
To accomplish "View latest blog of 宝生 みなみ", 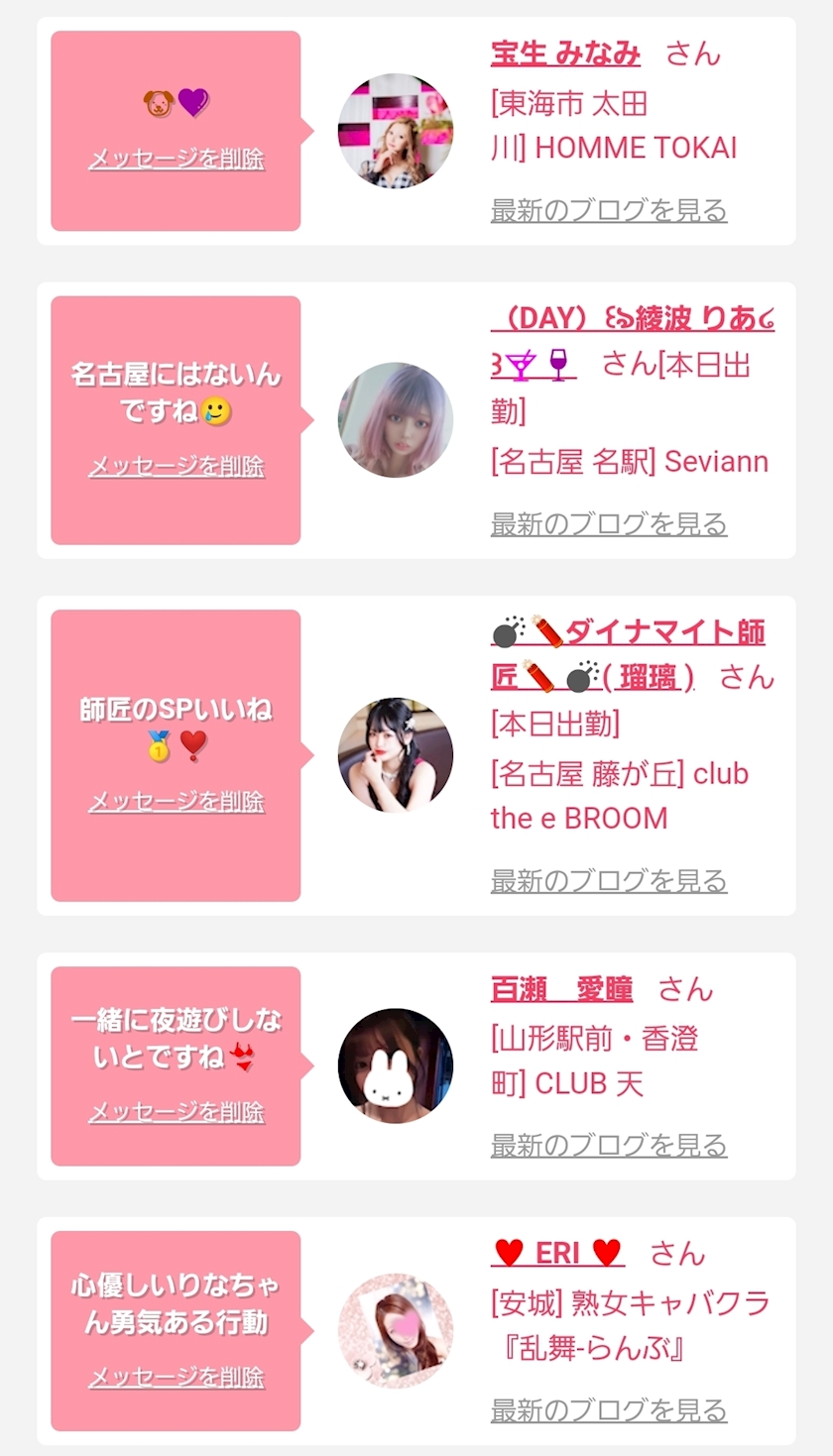I will 609,210.
